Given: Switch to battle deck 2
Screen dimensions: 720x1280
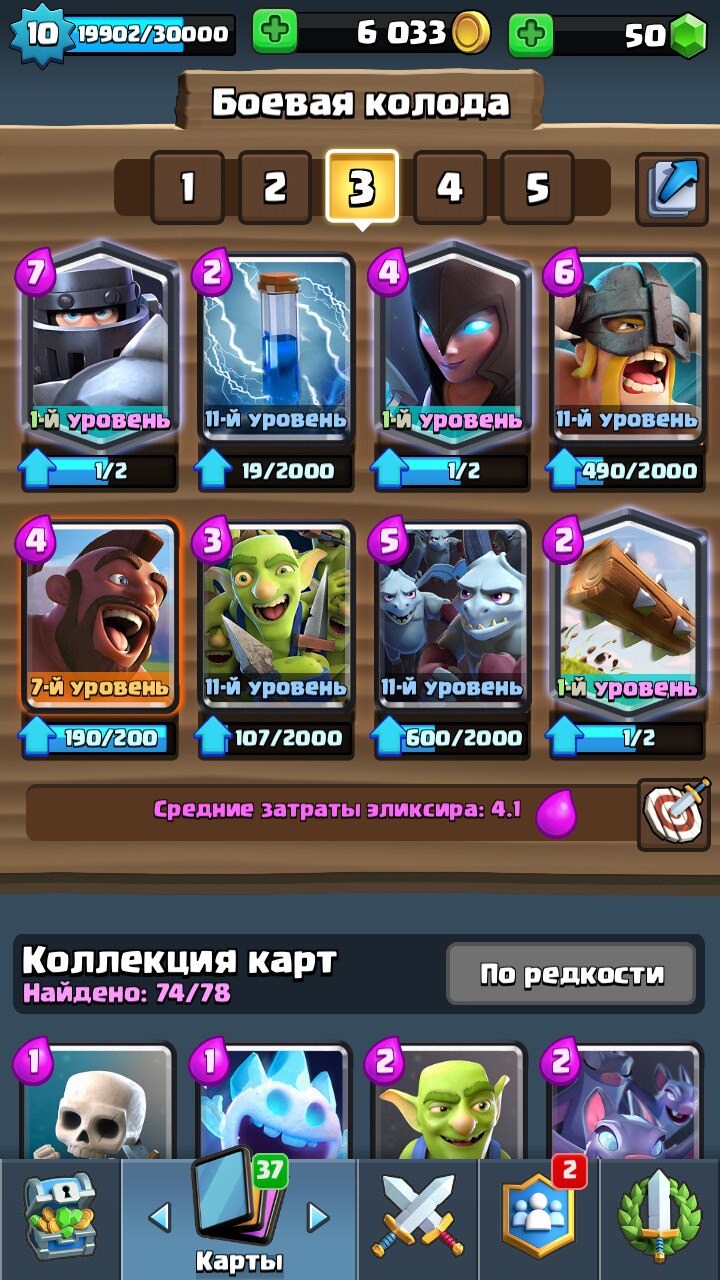Looking at the screenshot, I should point(275,187).
